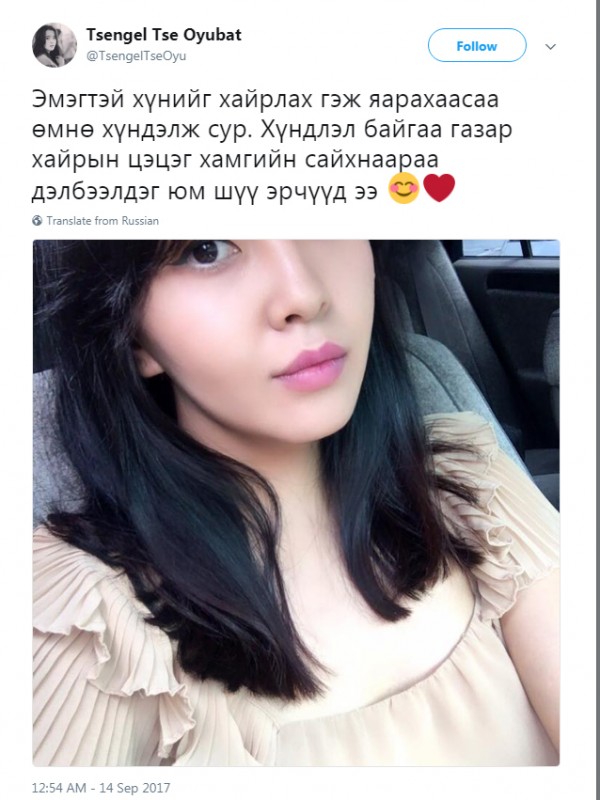Open the profile avatar of Tsengel Tse Oyubat

[x=54, y=45]
